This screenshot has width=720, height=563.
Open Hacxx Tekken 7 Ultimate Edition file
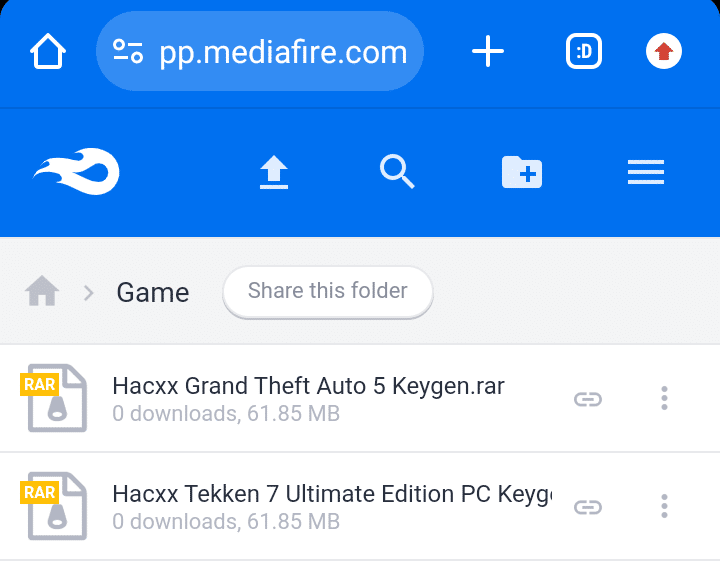(330, 494)
